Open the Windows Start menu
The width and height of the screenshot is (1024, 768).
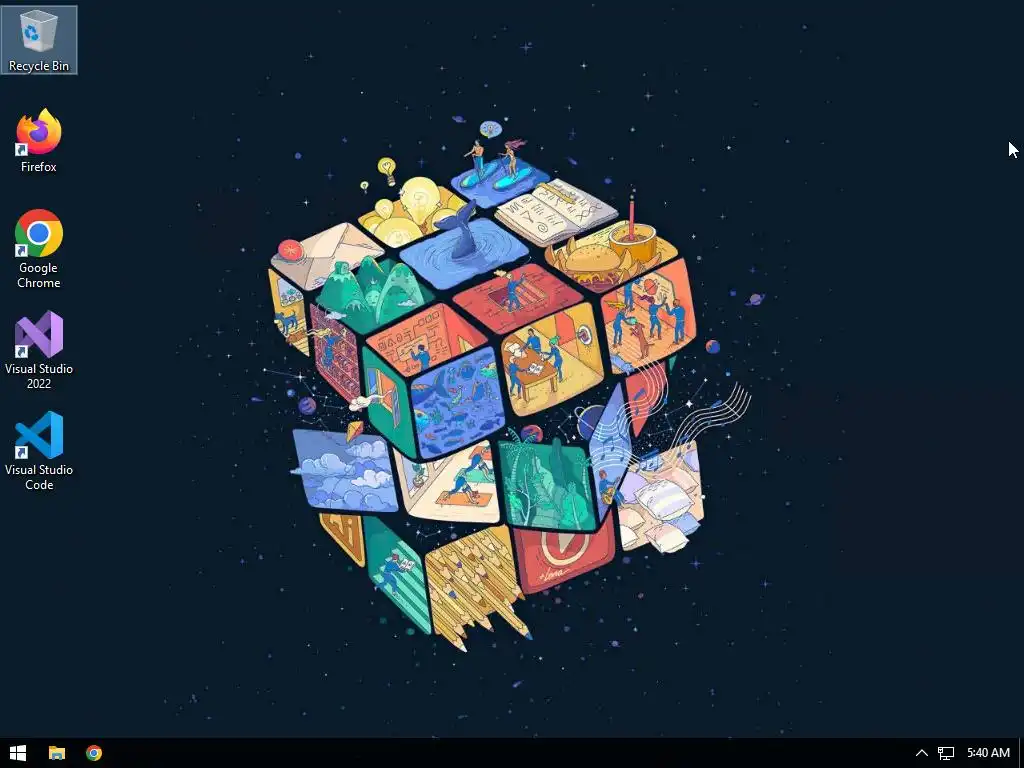[17, 753]
